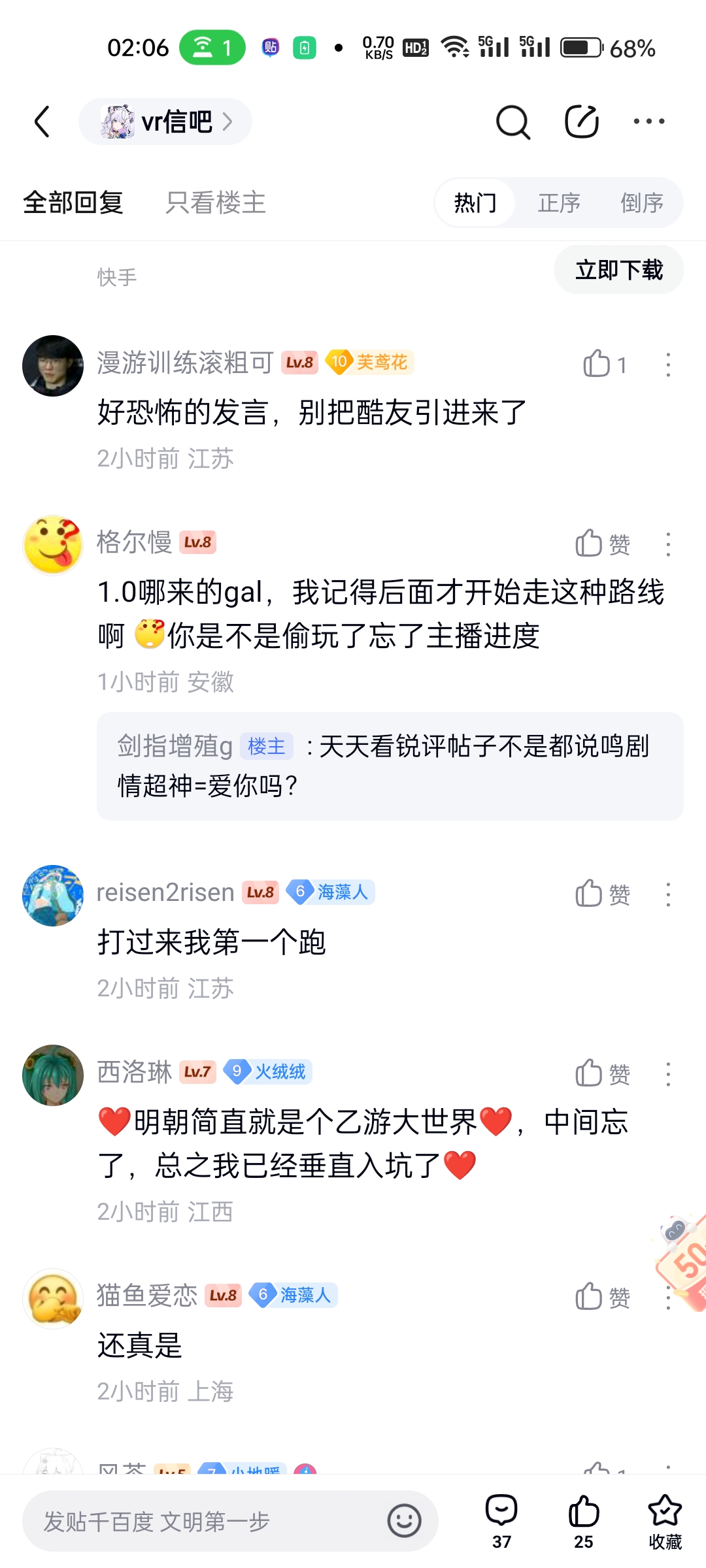The height and width of the screenshot is (1568, 706).
Task: Open the top-right overflow menu
Action: pyautogui.click(x=649, y=122)
